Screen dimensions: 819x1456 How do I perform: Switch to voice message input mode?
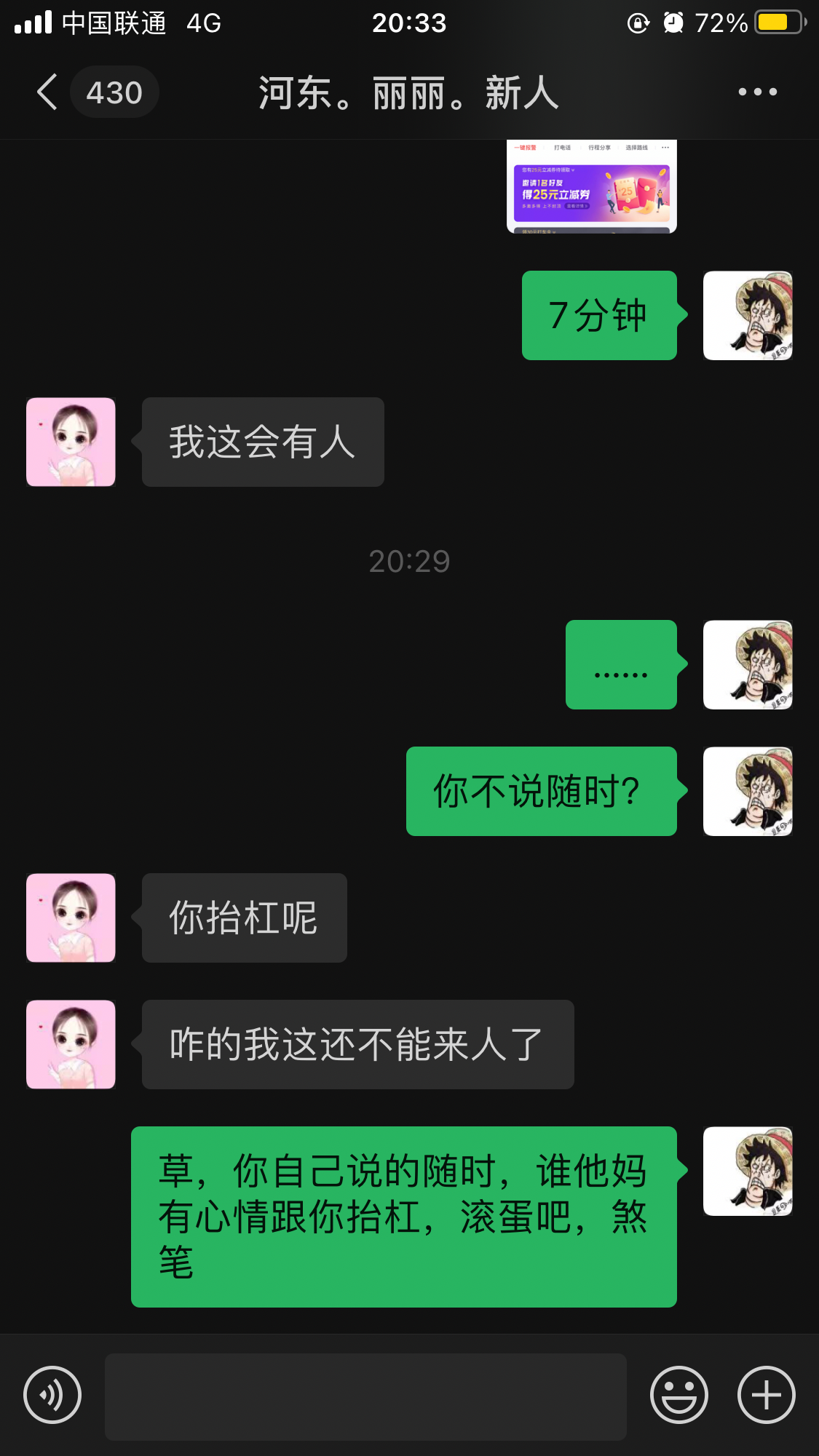[51, 1395]
